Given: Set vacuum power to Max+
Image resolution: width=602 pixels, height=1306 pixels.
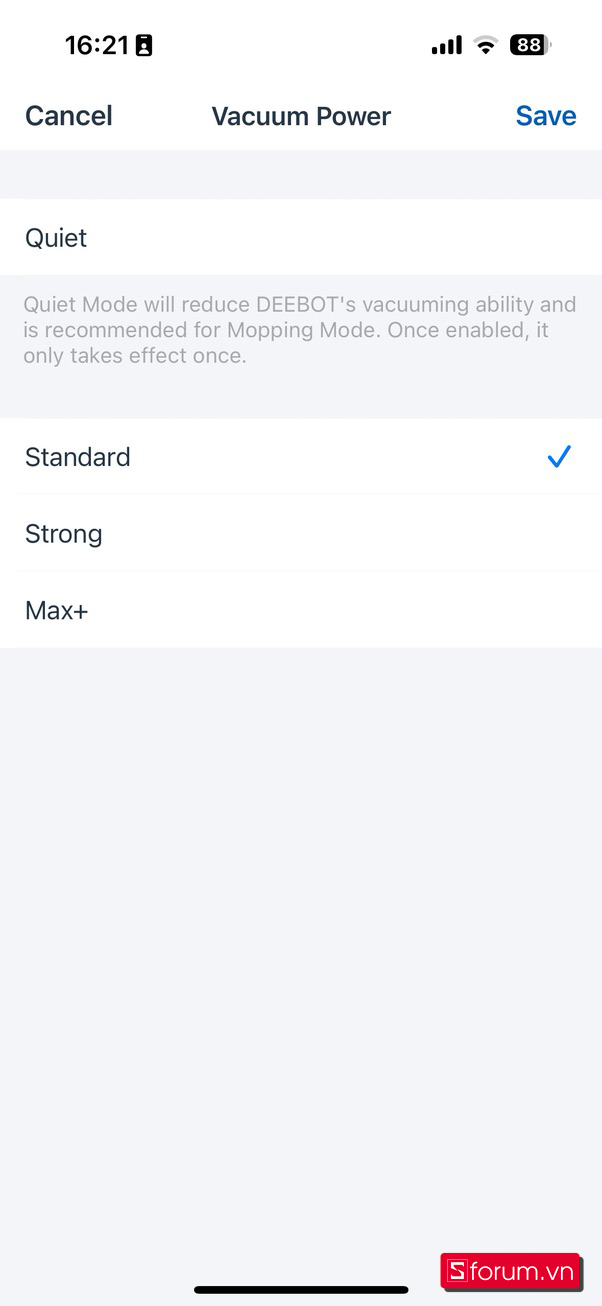Looking at the screenshot, I should pos(300,610).
